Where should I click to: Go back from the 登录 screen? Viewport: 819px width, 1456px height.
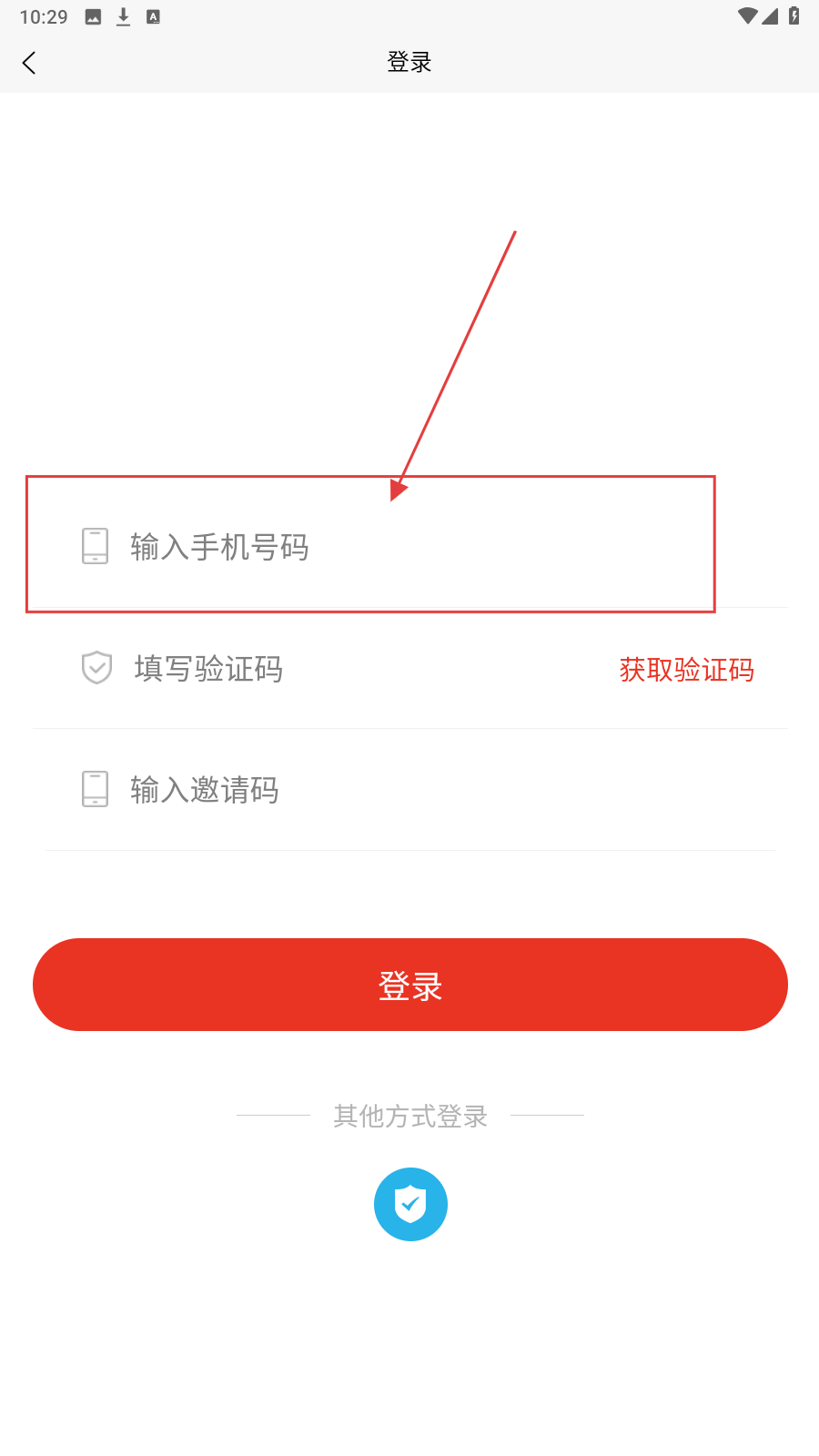click(x=29, y=63)
